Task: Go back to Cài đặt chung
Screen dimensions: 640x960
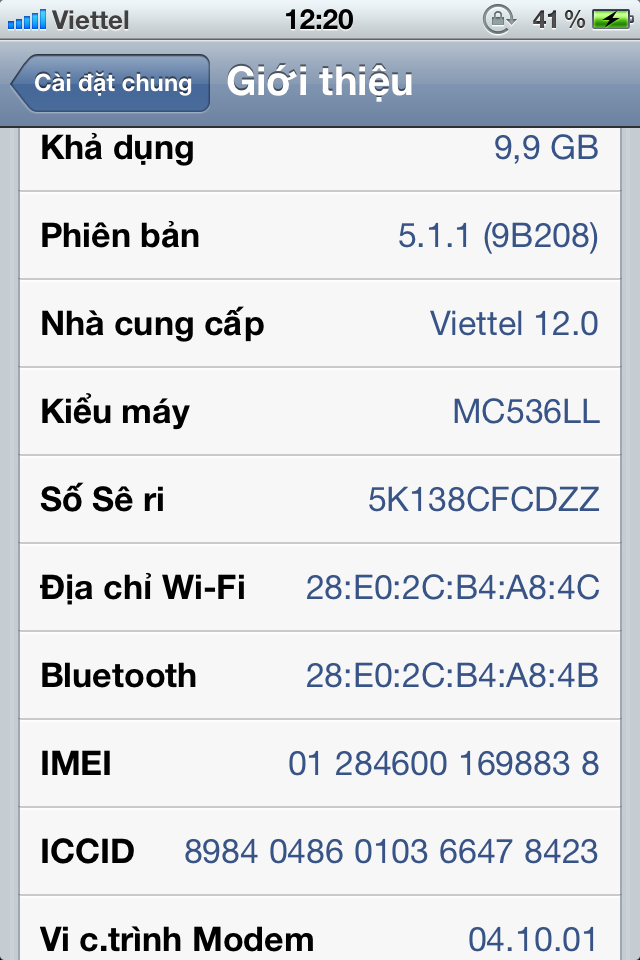Action: click(x=111, y=83)
